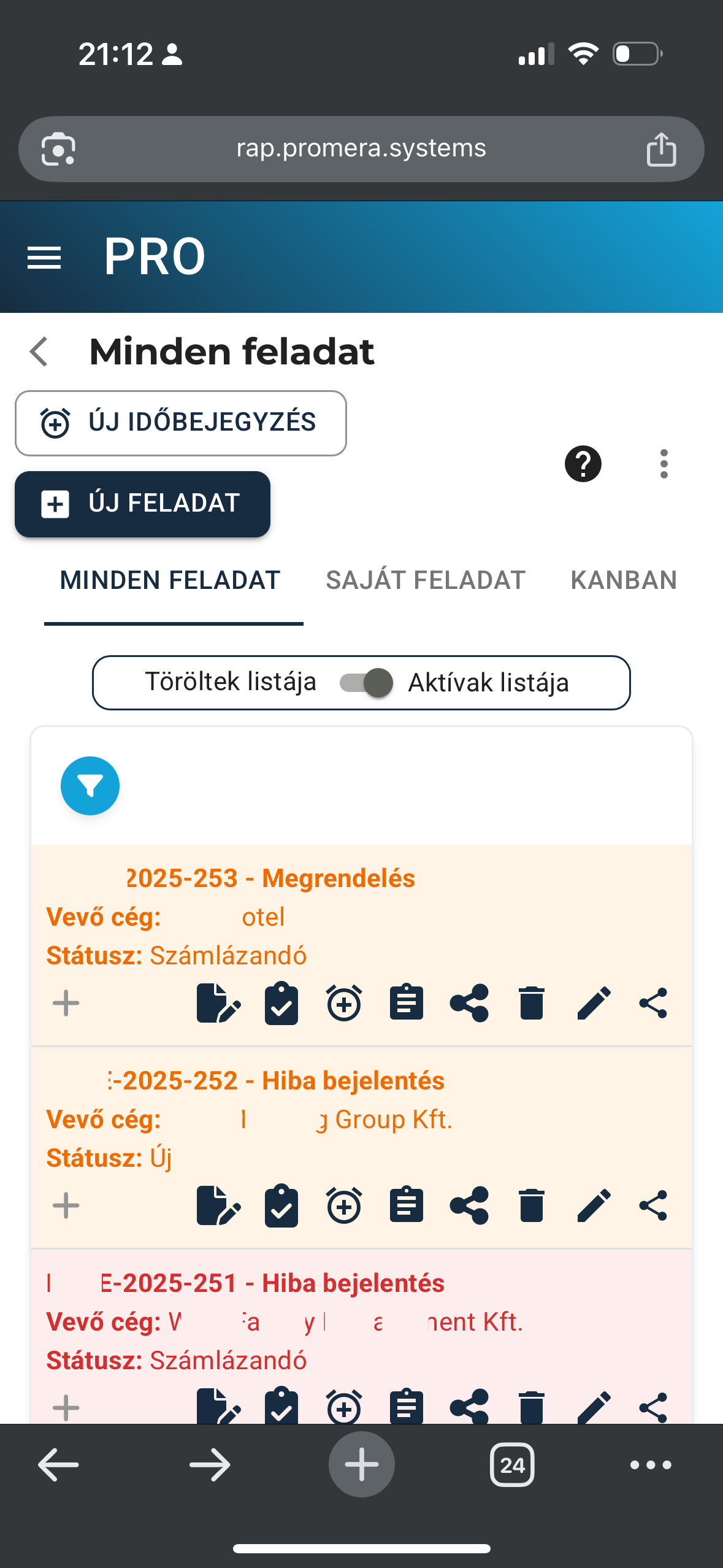Expand task 2025-252 with plus icon
This screenshot has height=1568, width=723.
pos(66,1205)
